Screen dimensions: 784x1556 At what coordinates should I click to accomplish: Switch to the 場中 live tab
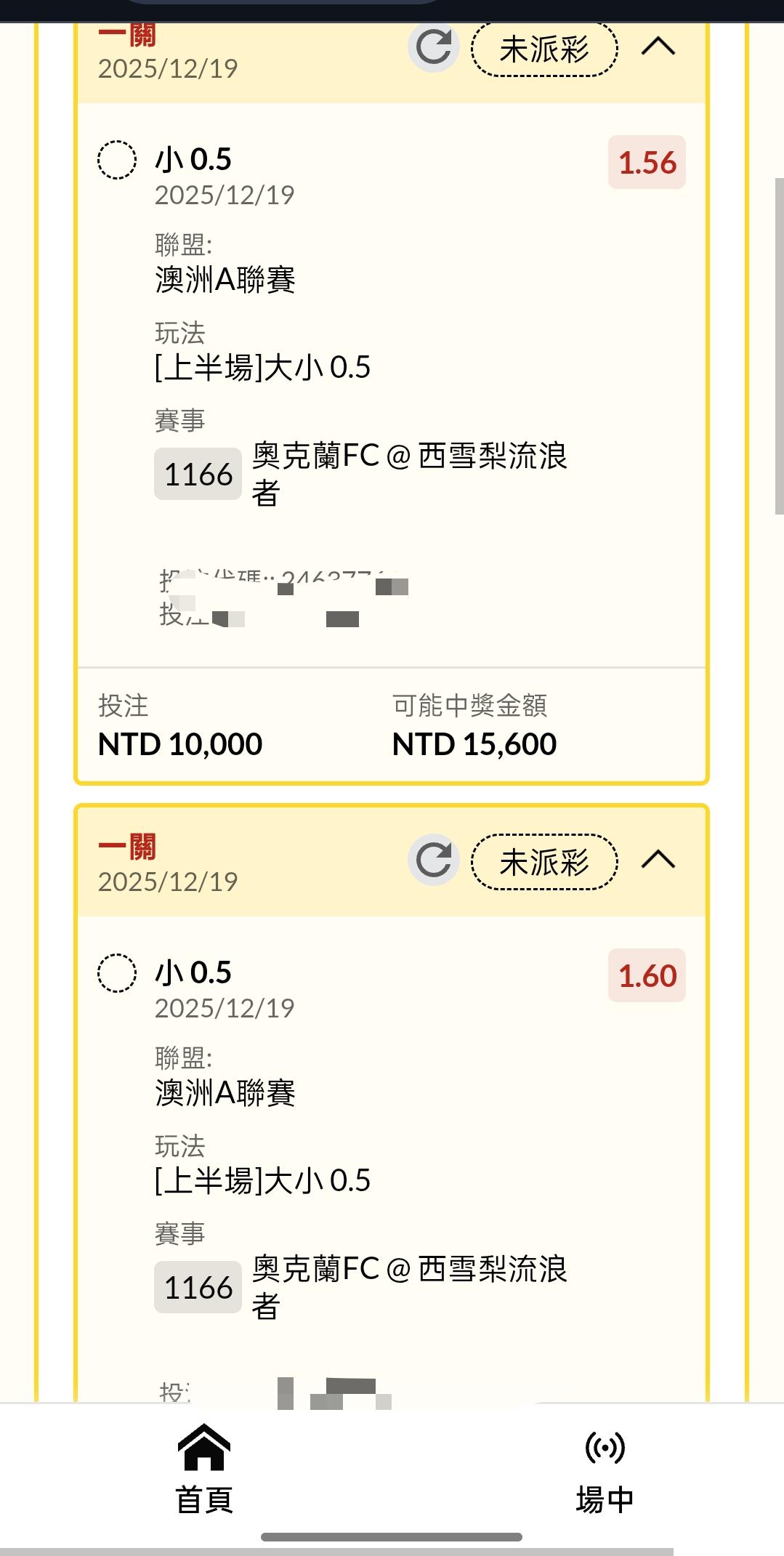pos(605,1470)
